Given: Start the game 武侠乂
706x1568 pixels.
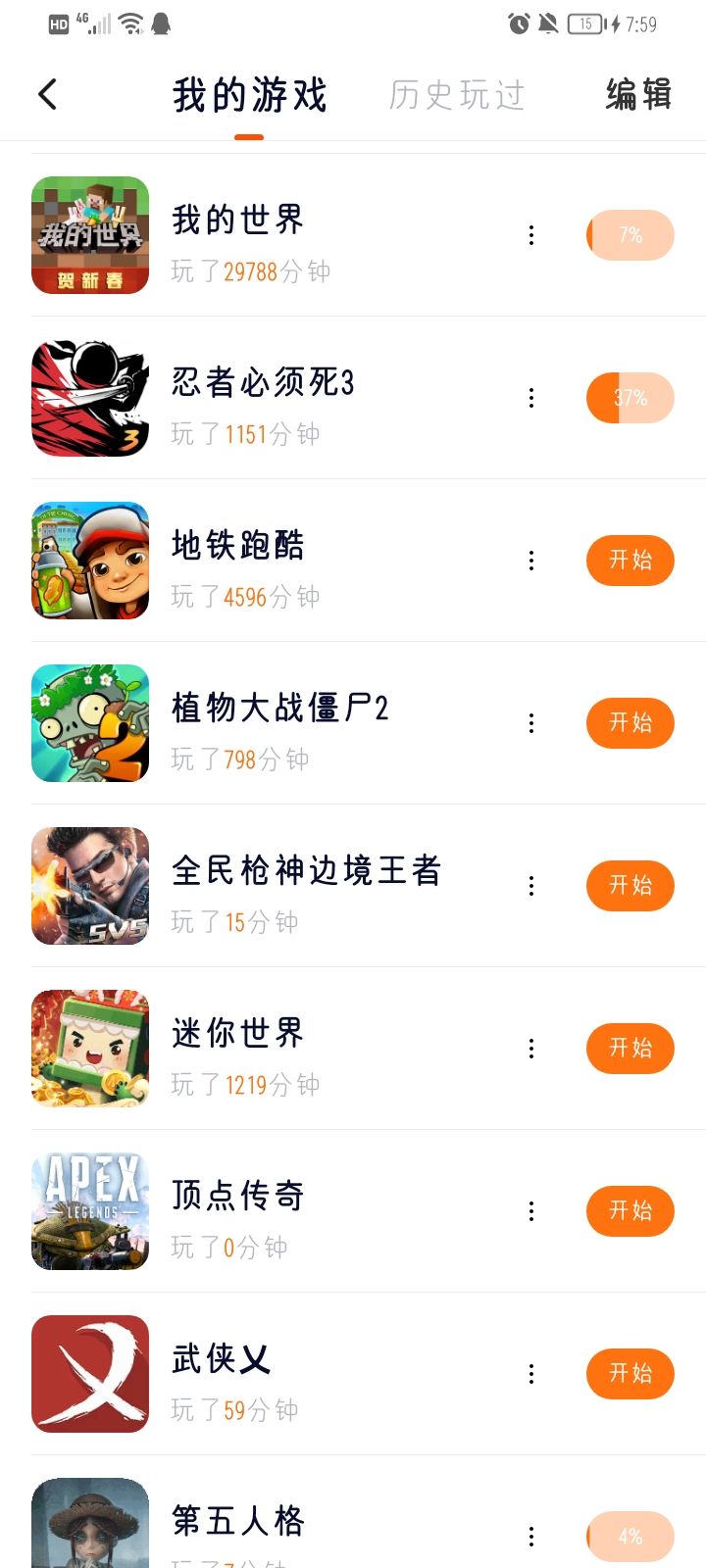Looking at the screenshot, I should click(630, 1374).
